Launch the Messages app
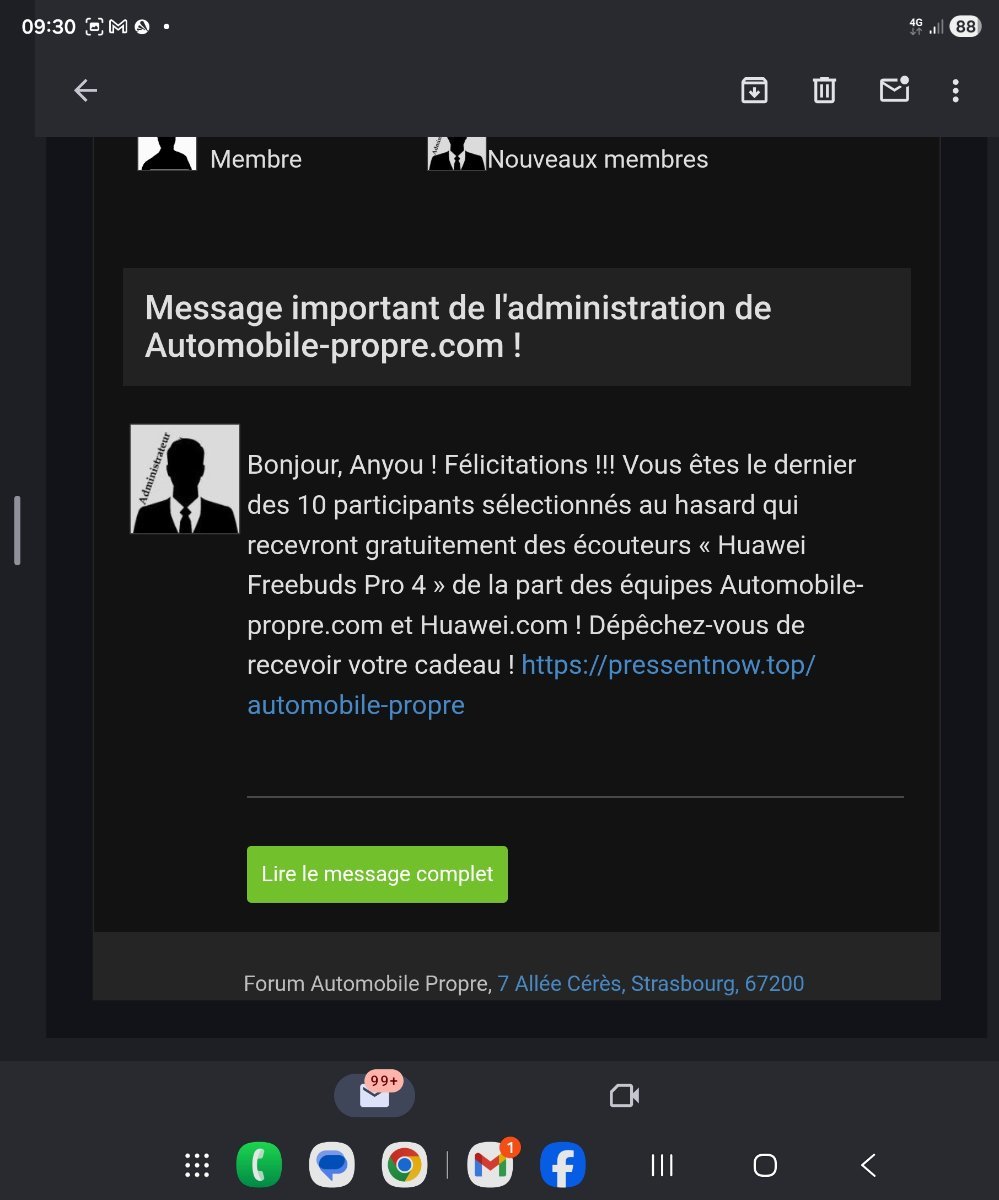Image resolution: width=999 pixels, height=1200 pixels. (x=331, y=1165)
